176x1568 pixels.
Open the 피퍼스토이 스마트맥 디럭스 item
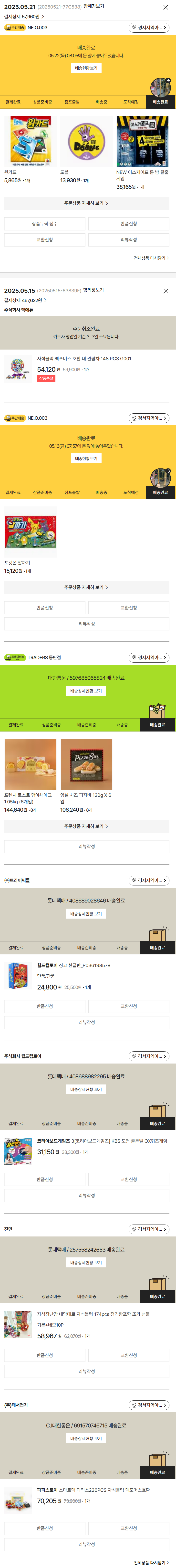91,1490
